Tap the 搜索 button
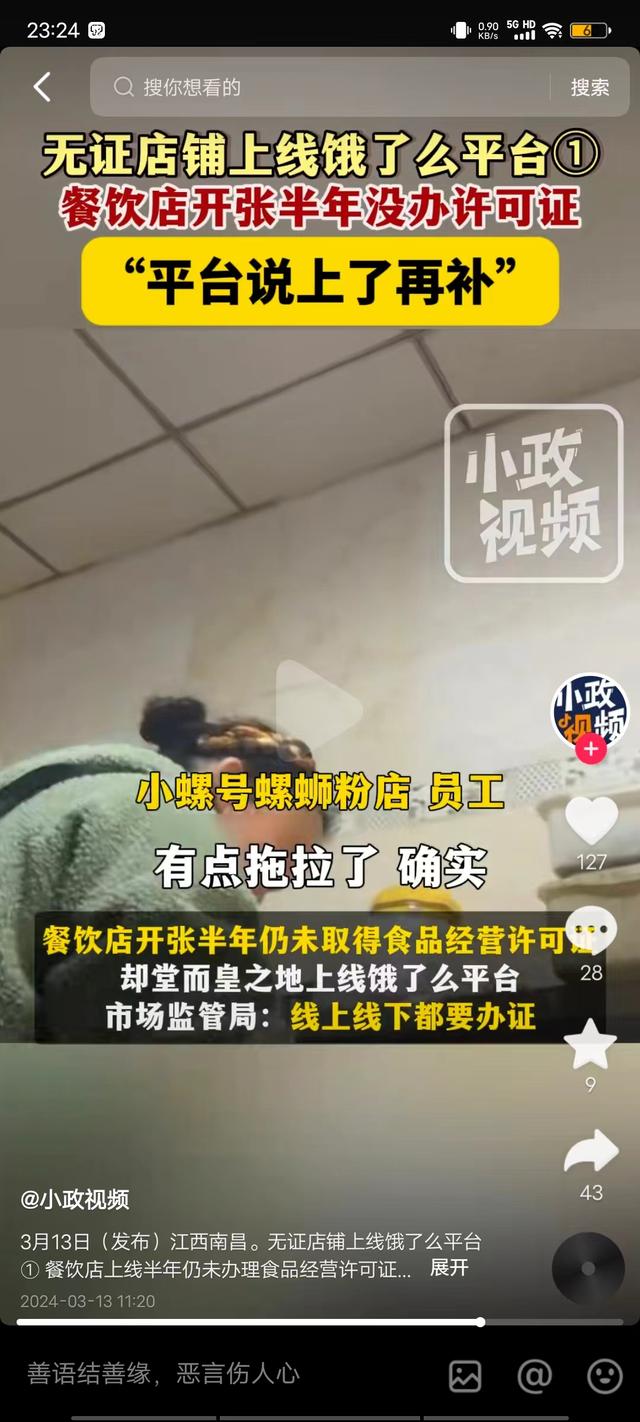The width and height of the screenshot is (640, 1422). coord(590,87)
